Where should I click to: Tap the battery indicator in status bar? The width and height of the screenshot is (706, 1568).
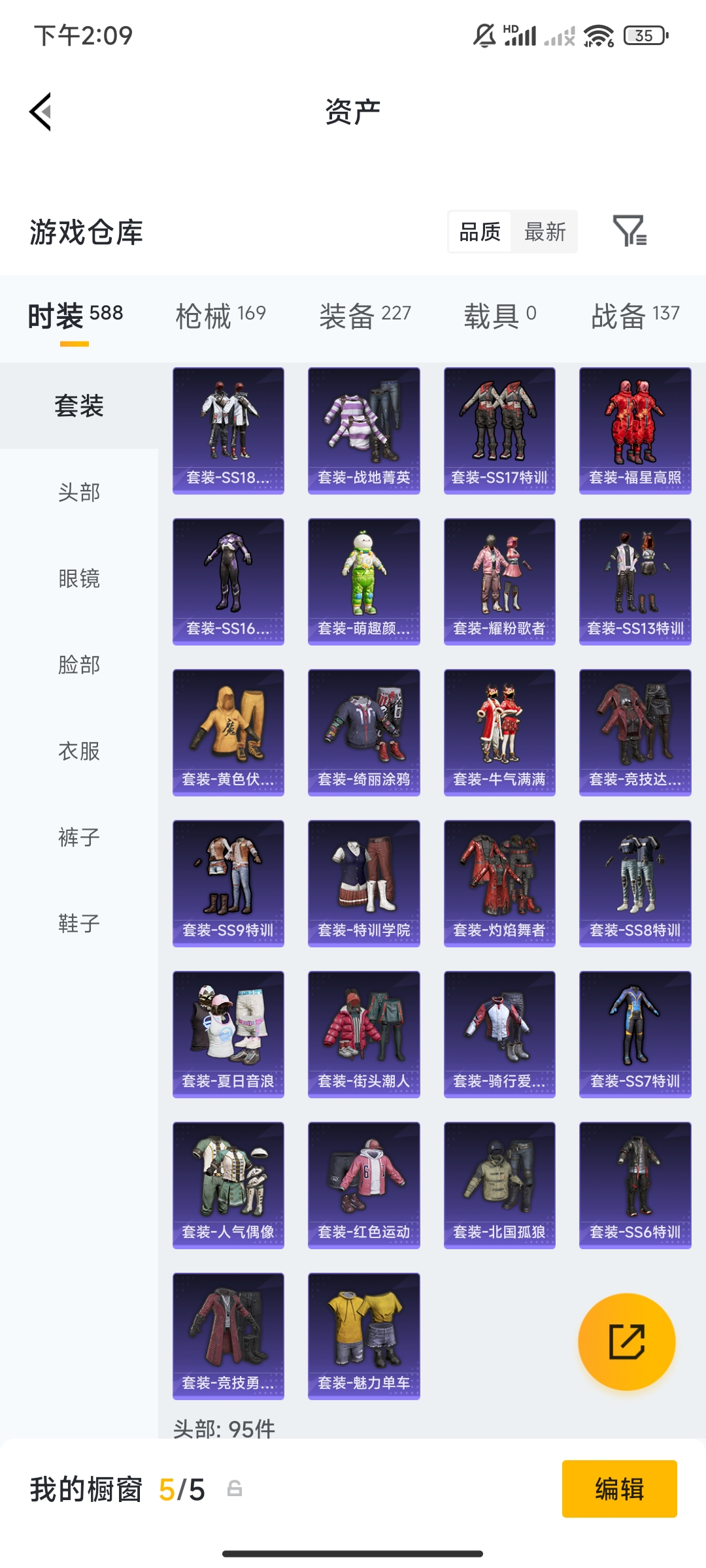(645, 34)
